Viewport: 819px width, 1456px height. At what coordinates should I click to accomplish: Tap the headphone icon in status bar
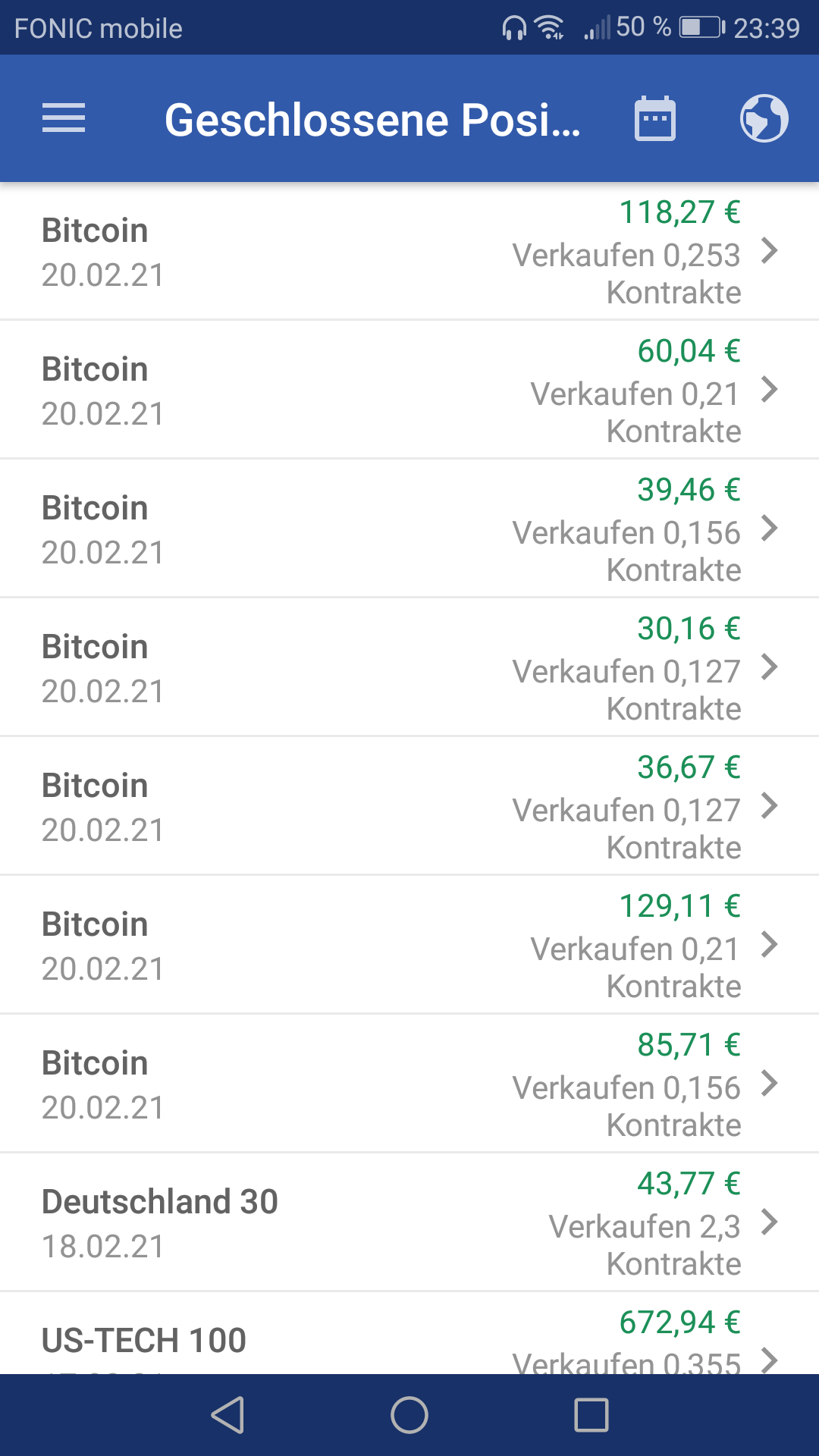pyautogui.click(x=513, y=27)
